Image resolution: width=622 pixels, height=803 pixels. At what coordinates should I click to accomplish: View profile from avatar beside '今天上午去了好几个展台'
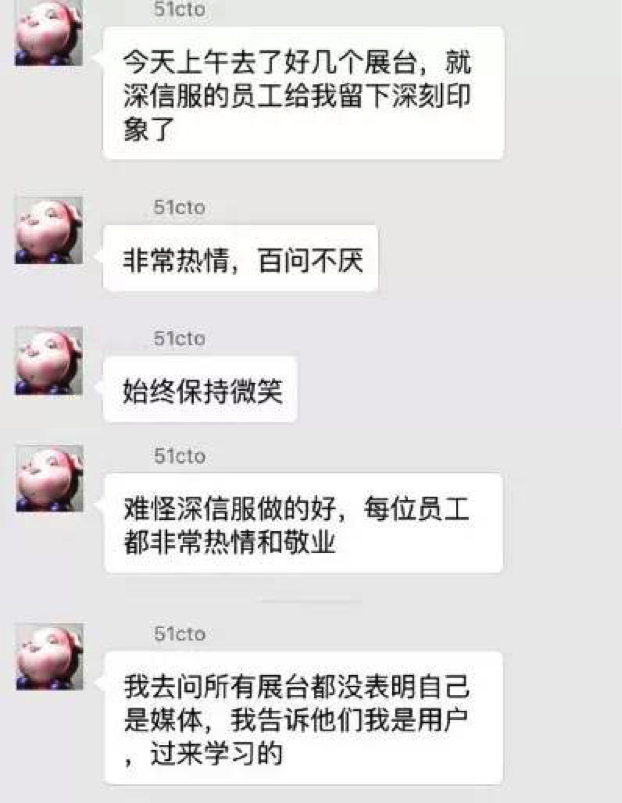[48, 34]
